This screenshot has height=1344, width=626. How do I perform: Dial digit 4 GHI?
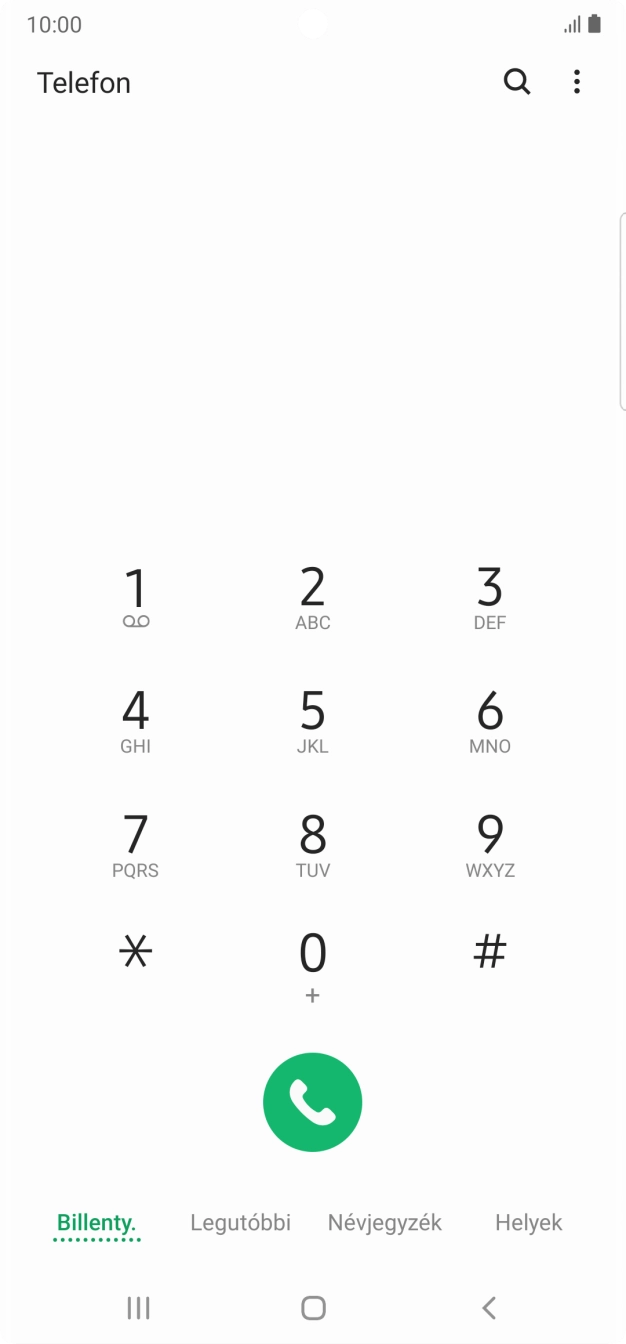pyautogui.click(x=136, y=722)
